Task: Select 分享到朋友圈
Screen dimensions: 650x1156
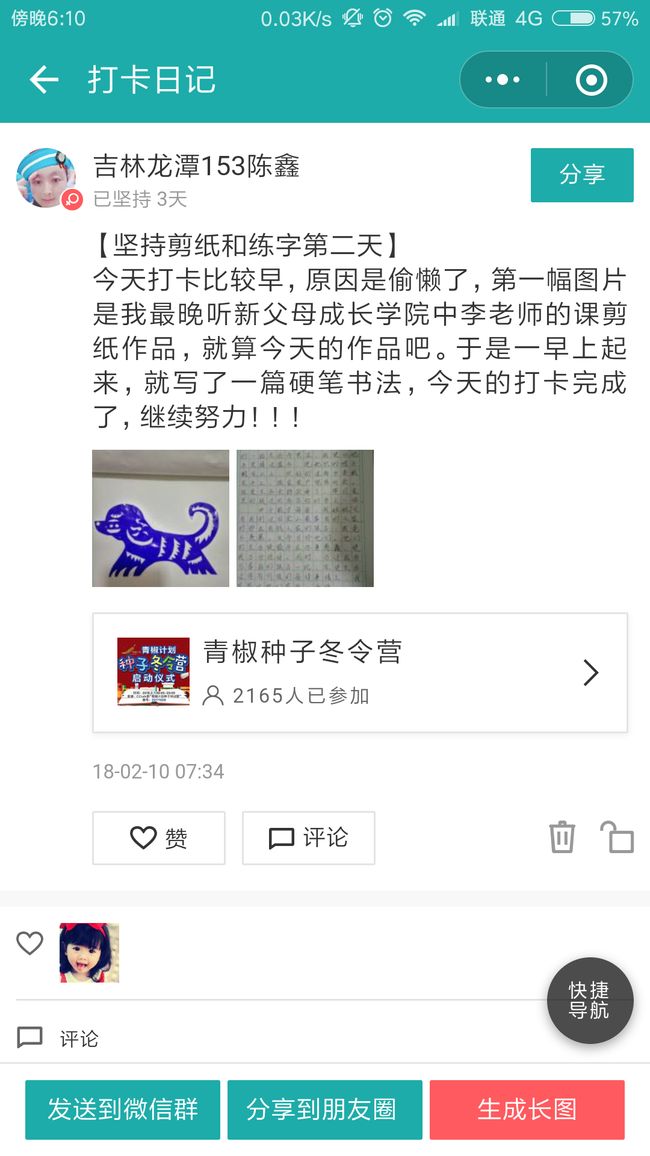Action: click(324, 1110)
